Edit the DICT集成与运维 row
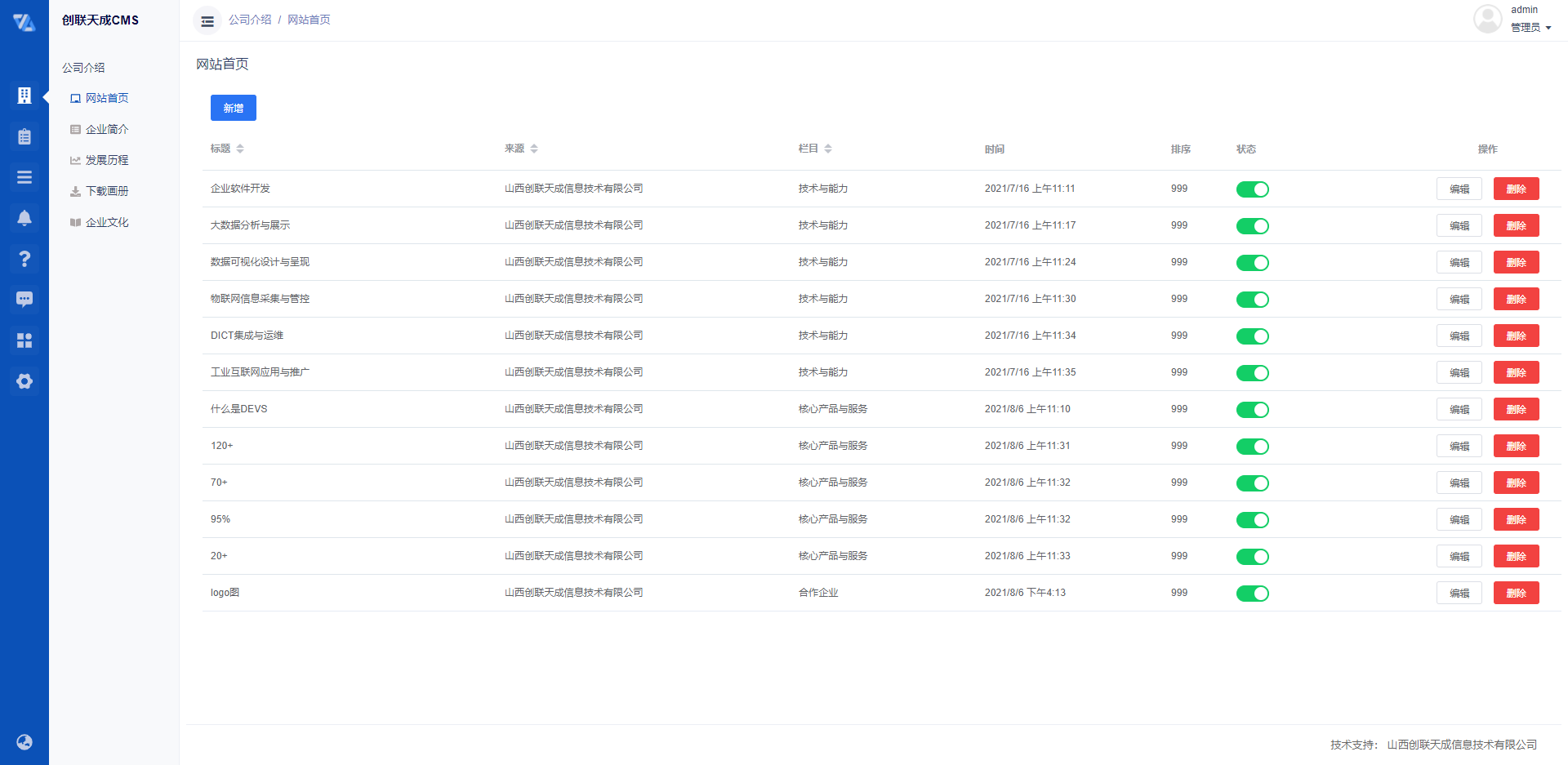Image resolution: width=1568 pixels, height=765 pixels. click(x=1459, y=336)
